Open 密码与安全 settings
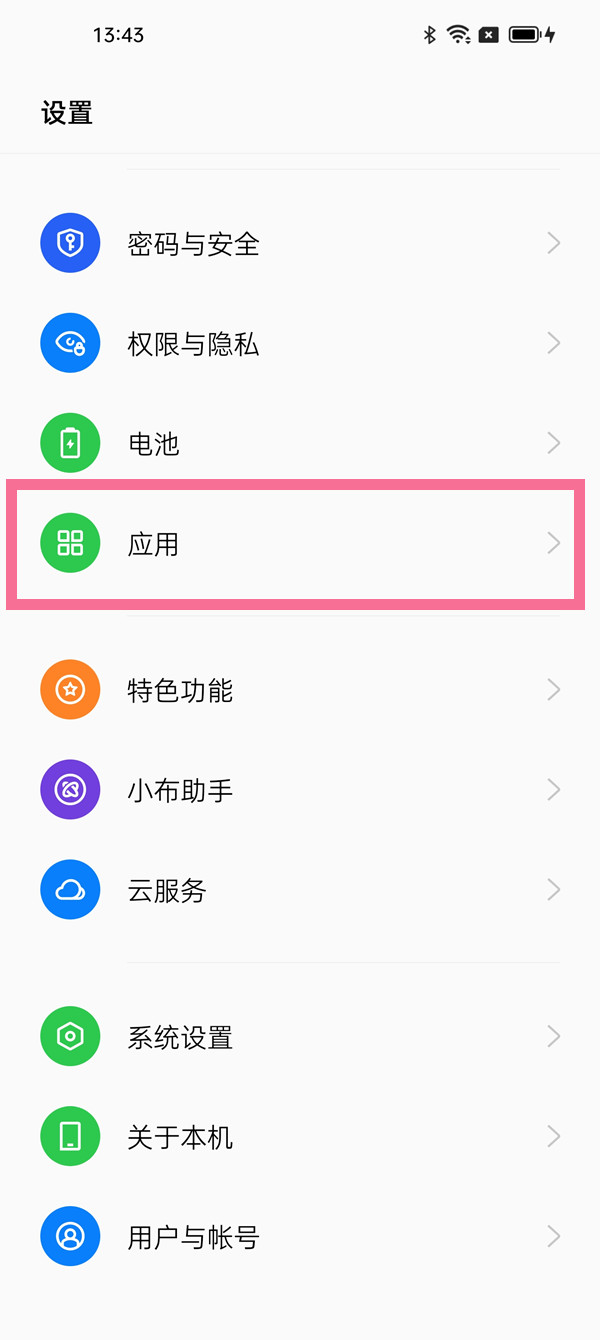The width and height of the screenshot is (600, 1340). coord(300,244)
